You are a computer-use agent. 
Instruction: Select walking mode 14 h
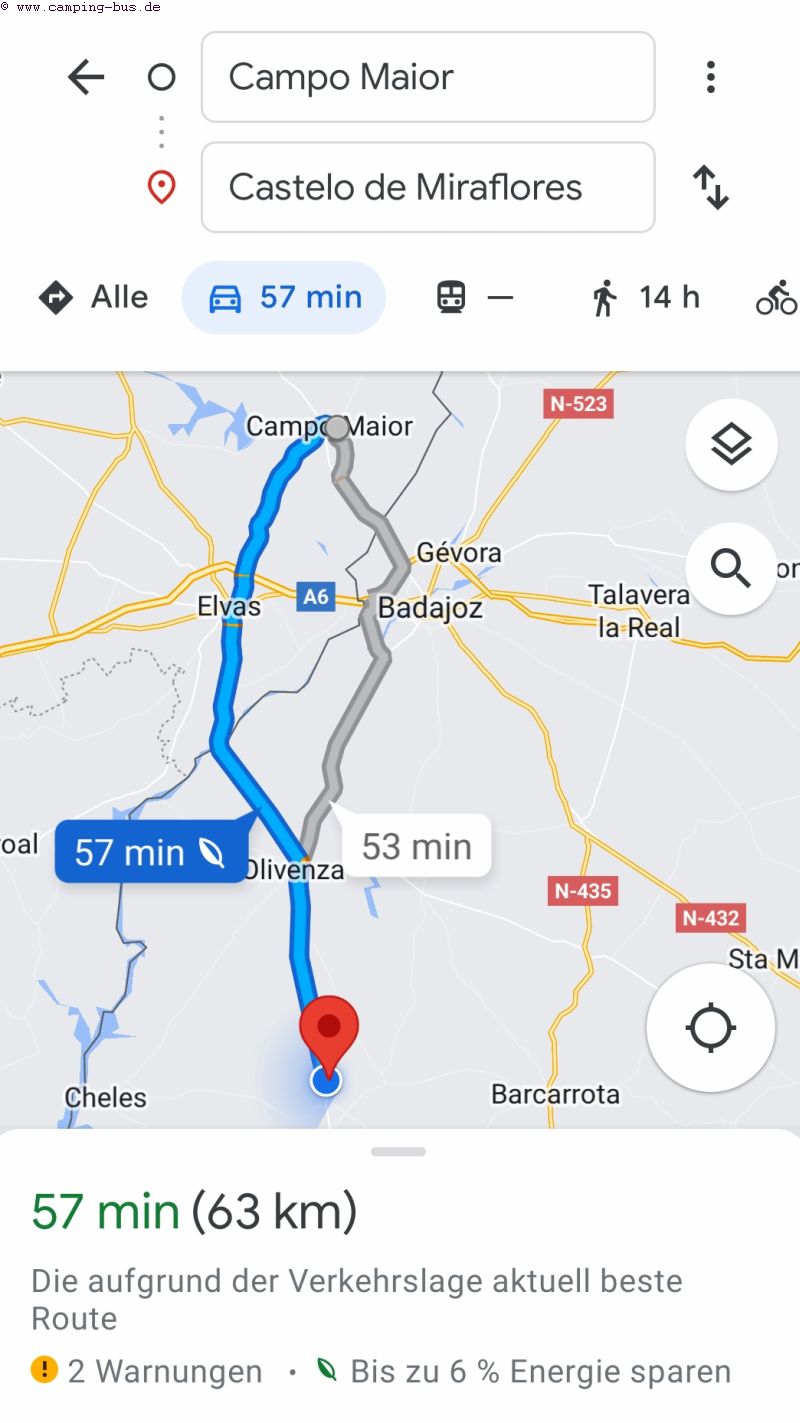645,297
